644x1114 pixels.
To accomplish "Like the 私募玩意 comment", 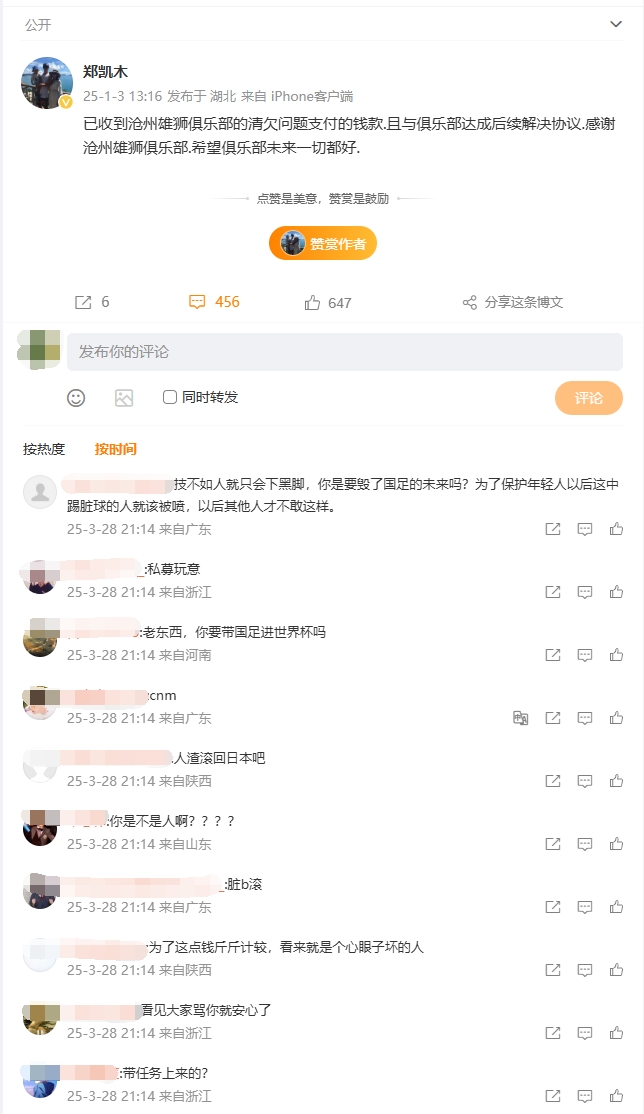I will [x=616, y=592].
